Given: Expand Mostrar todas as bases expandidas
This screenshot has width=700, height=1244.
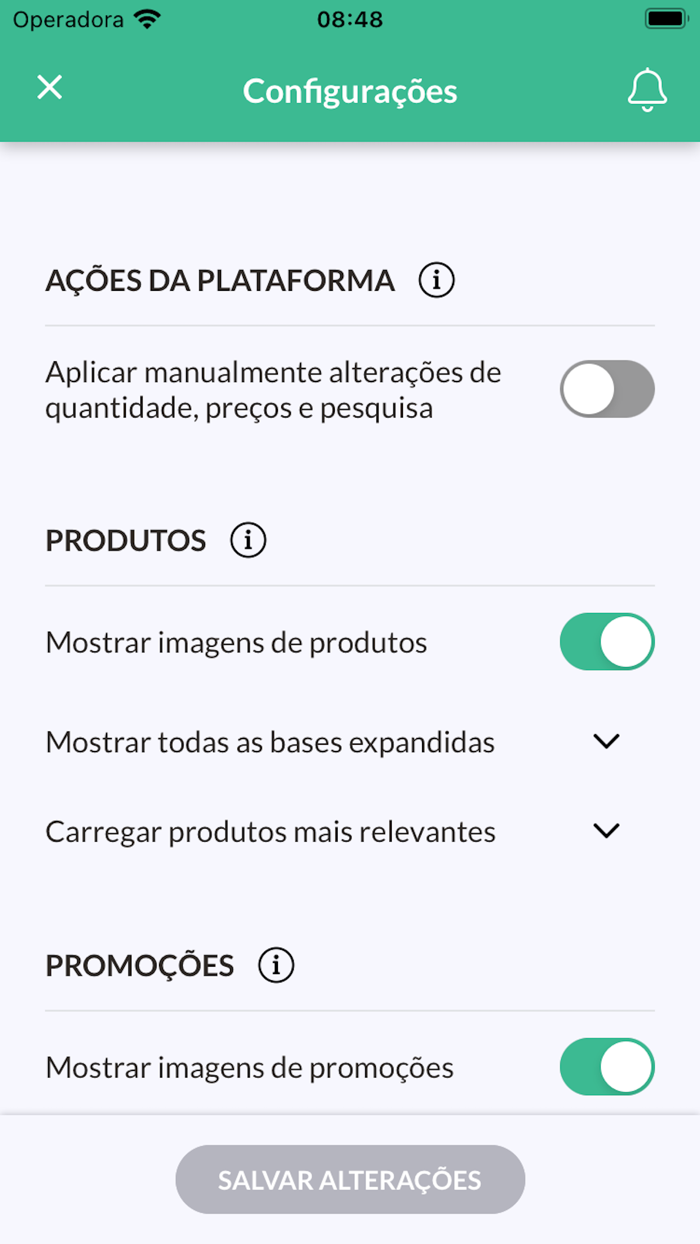Looking at the screenshot, I should [606, 742].
